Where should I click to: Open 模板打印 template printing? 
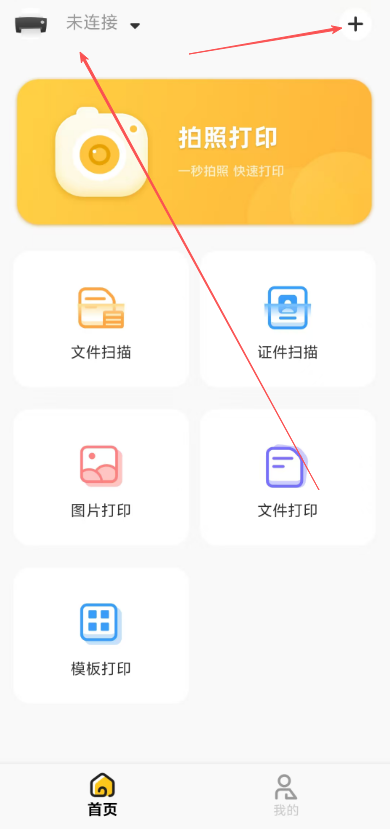coord(101,635)
